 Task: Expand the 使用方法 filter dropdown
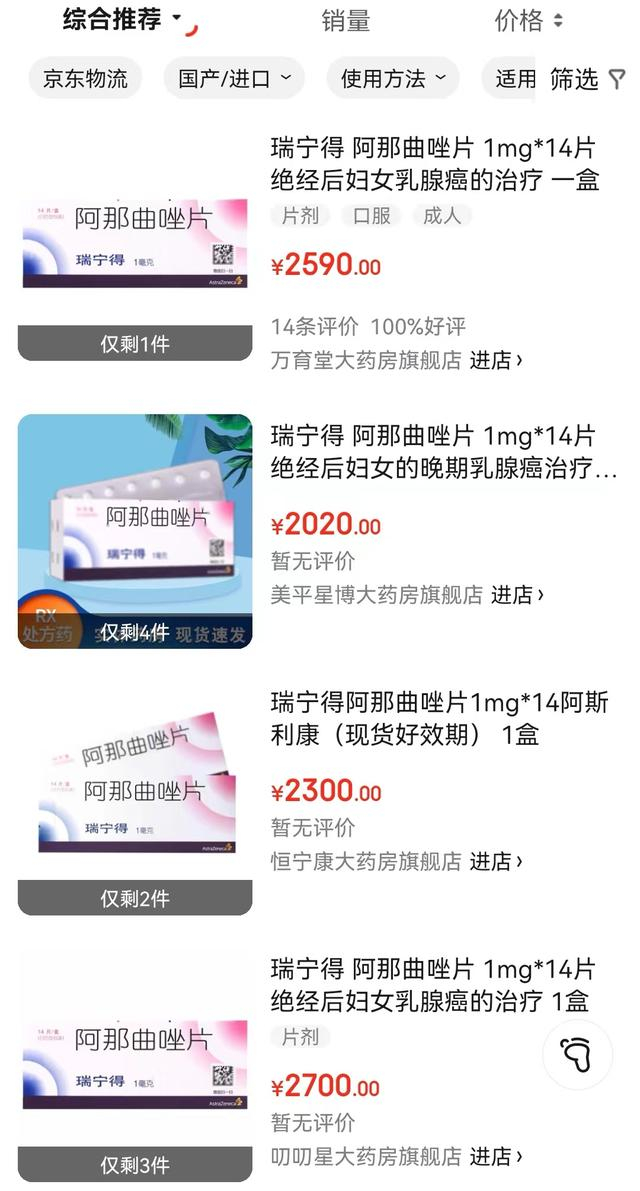tap(393, 79)
